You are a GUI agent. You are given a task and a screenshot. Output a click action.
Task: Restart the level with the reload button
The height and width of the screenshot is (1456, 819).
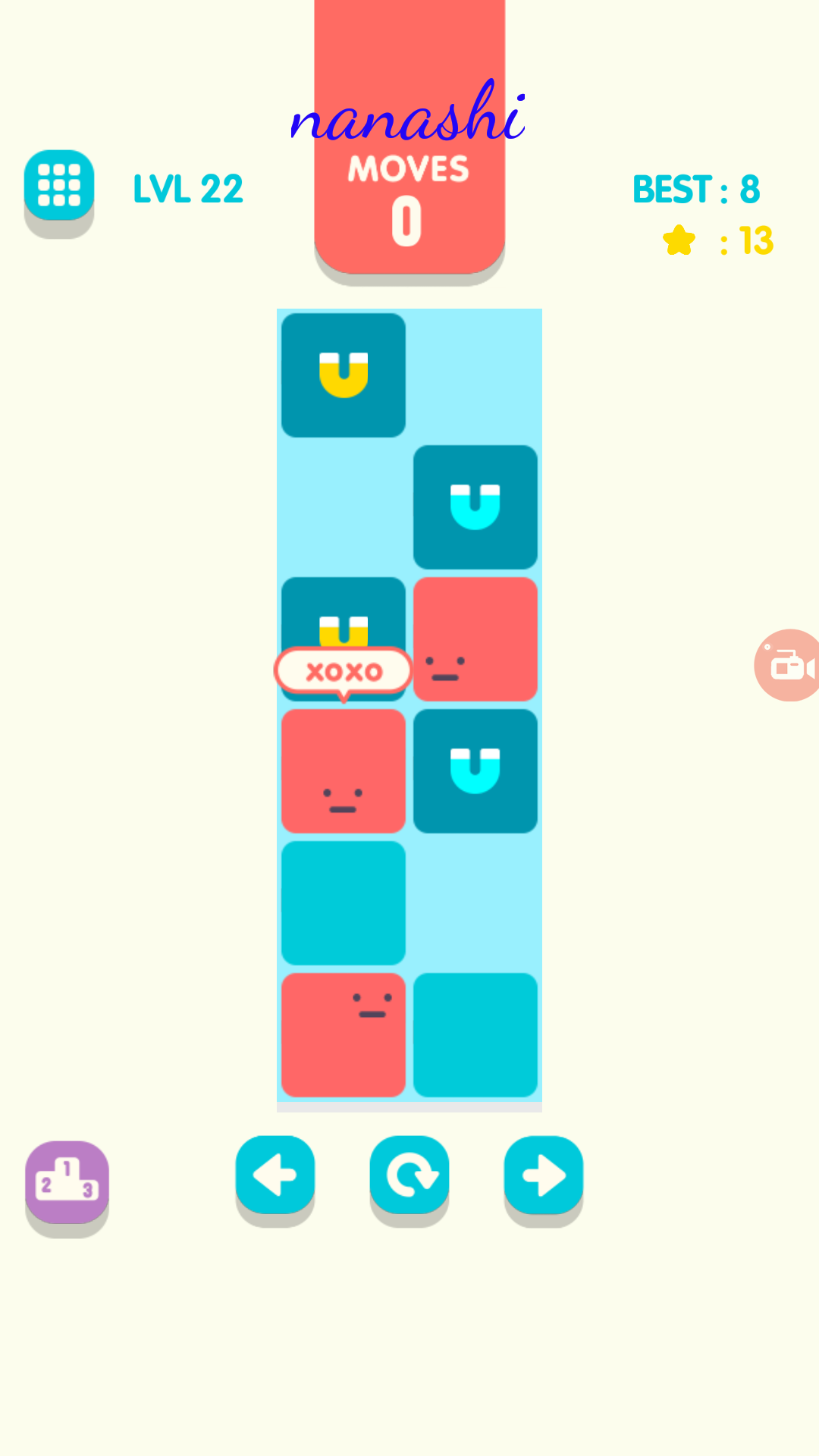tap(409, 1175)
